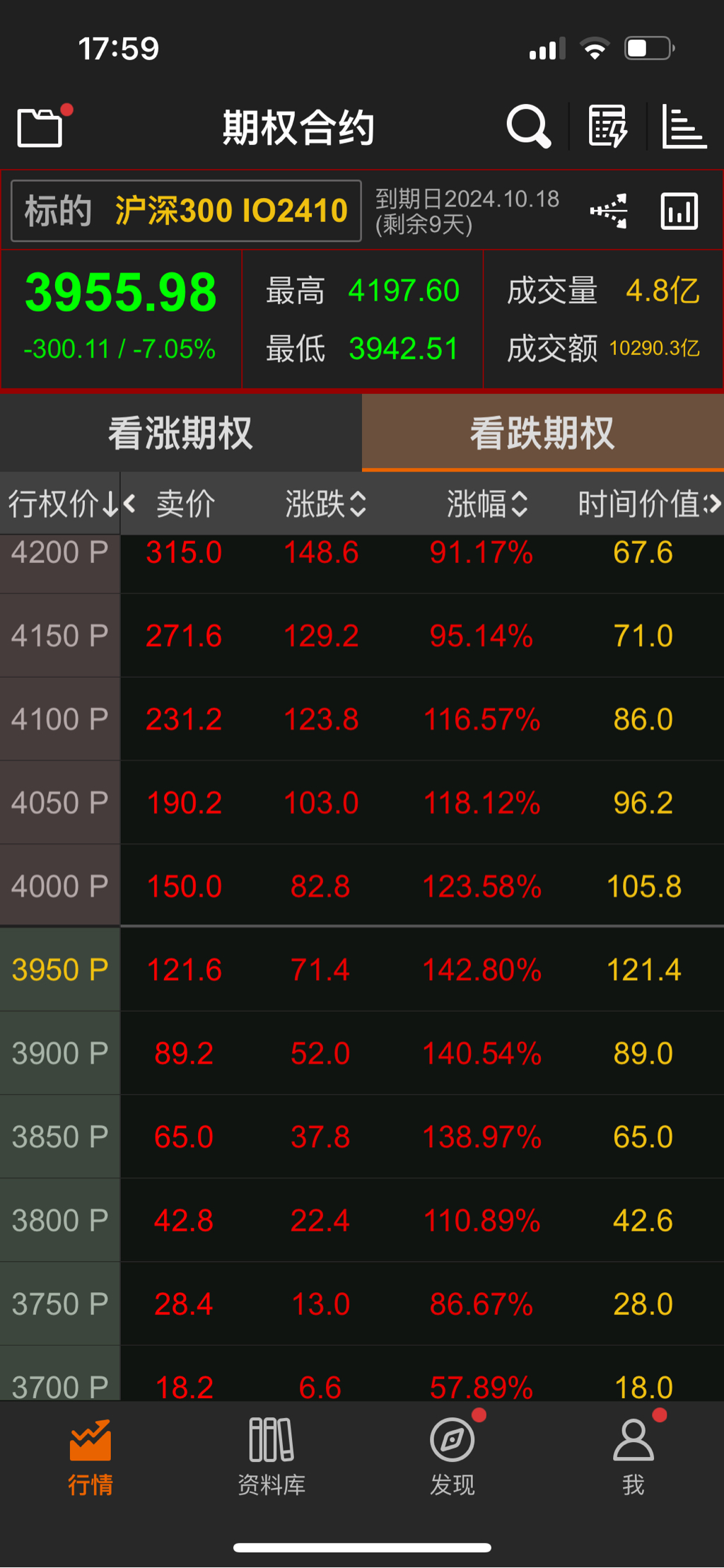Screen dimensions: 724x1568
Task: Sort options by 涨幅 column
Action: [487, 504]
